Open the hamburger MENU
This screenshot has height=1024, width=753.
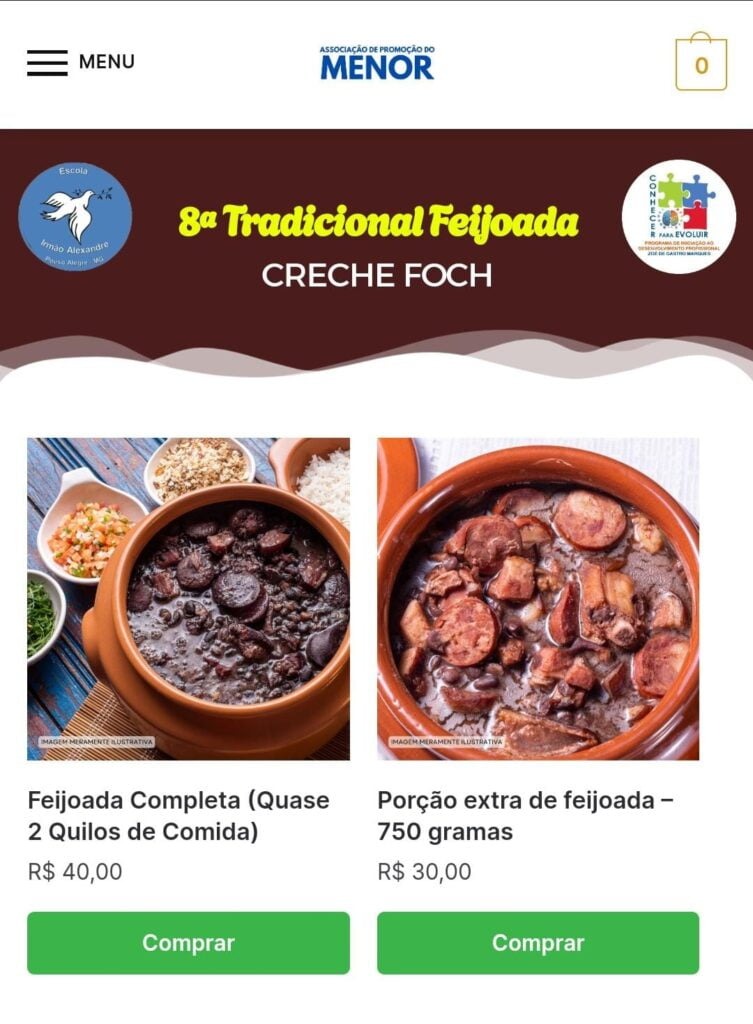tap(80, 62)
